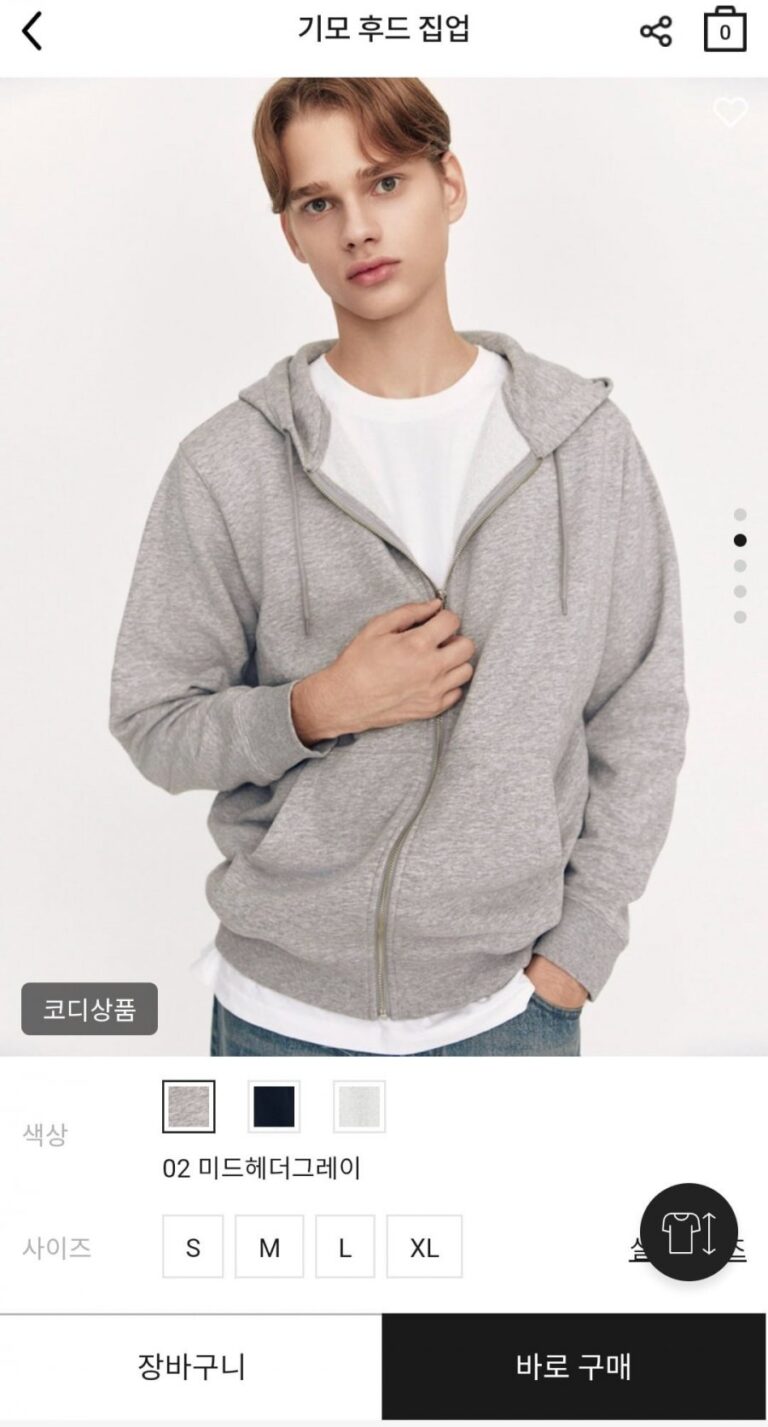Select size M
Viewport: 768px width, 1427px height.
pyautogui.click(x=269, y=1247)
